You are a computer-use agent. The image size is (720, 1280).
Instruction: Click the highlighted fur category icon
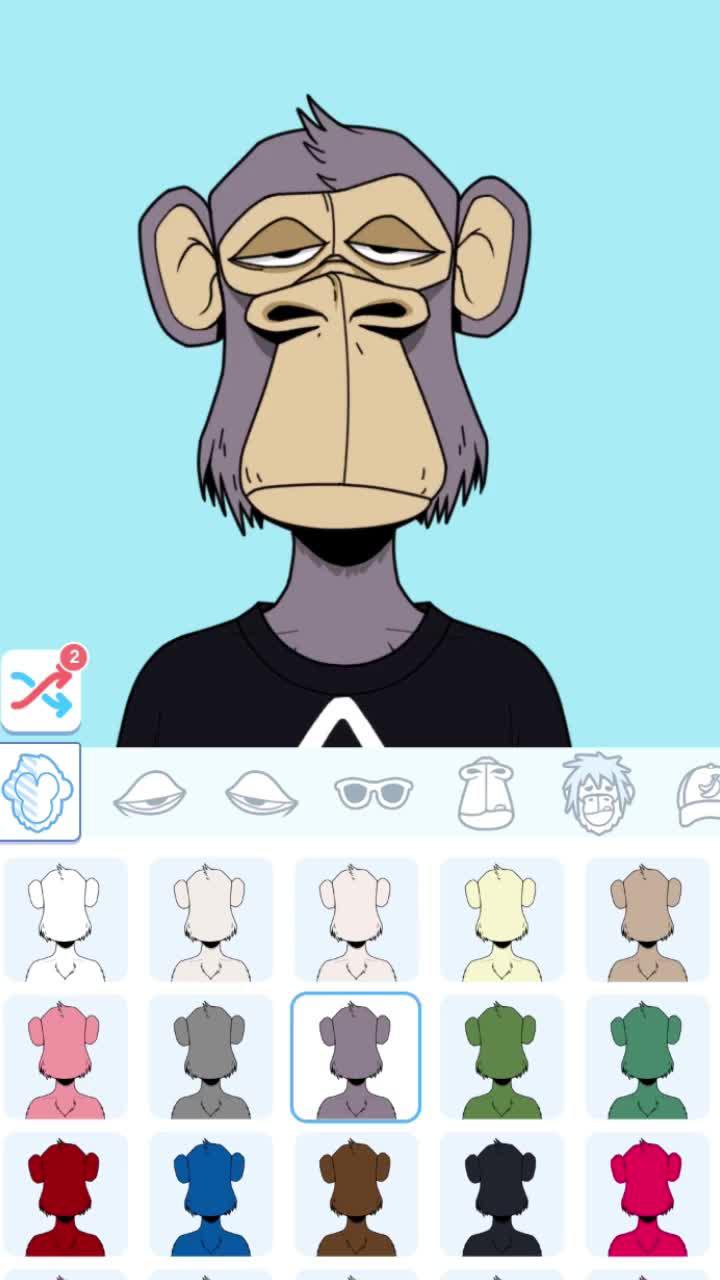[x=40, y=793]
